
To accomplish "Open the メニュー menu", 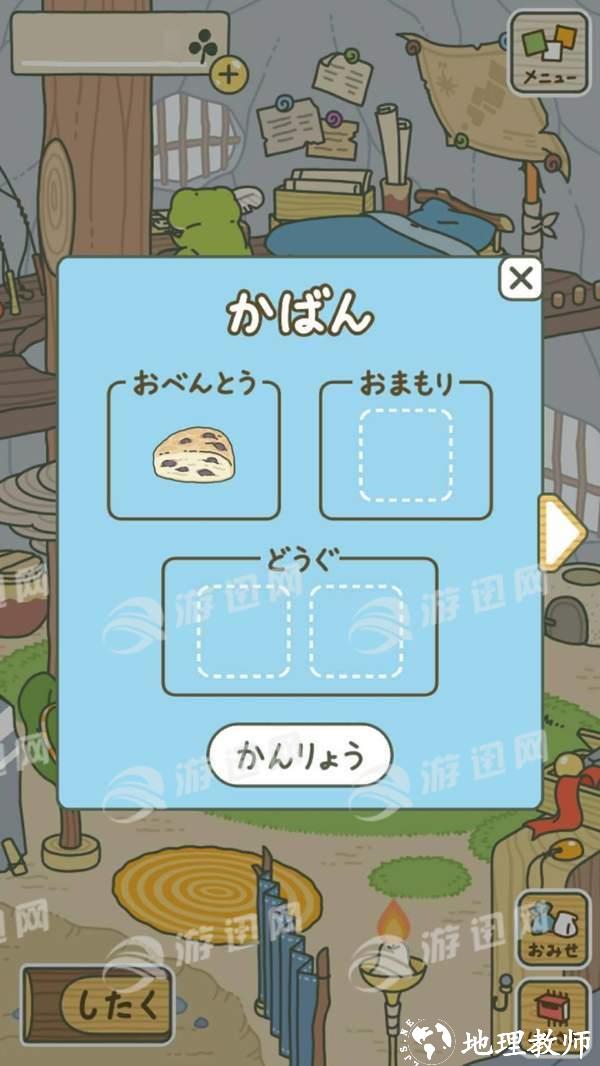I will click(550, 55).
